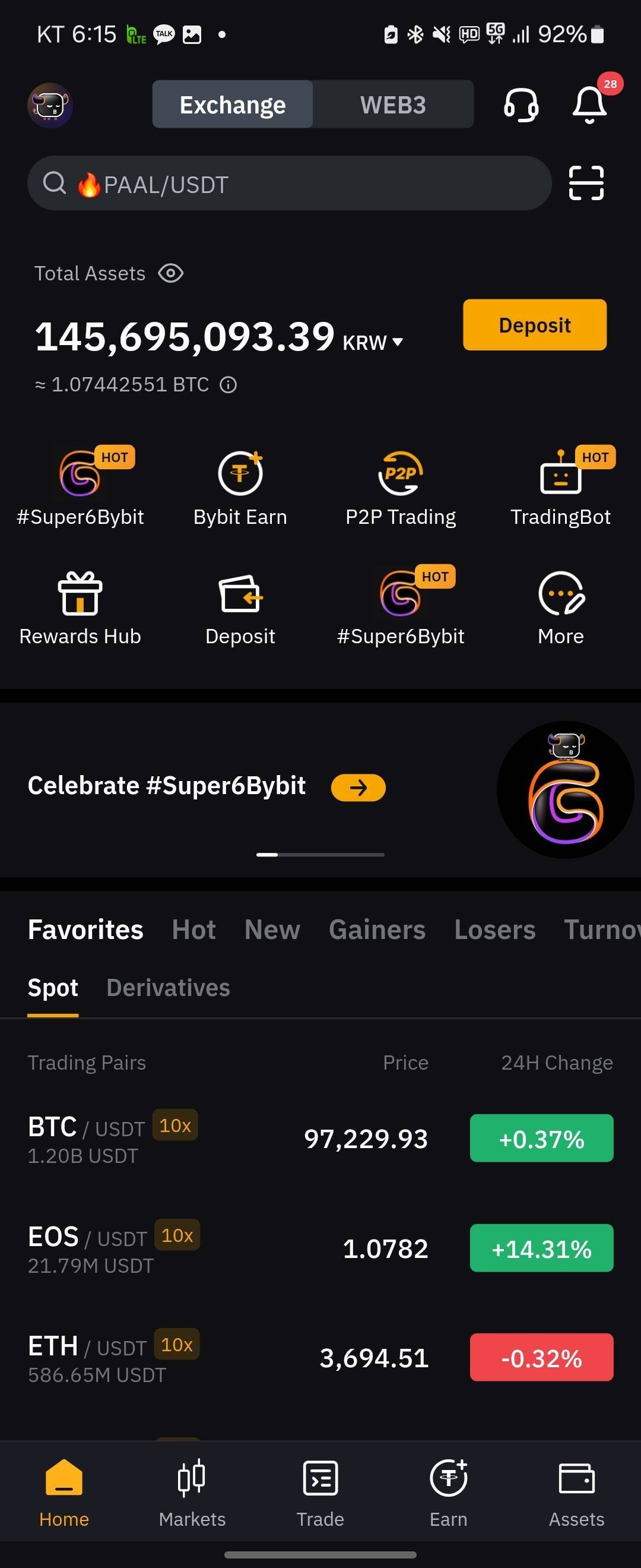This screenshot has height=1568, width=641.
Task: Open the profile avatar
Action: point(50,105)
